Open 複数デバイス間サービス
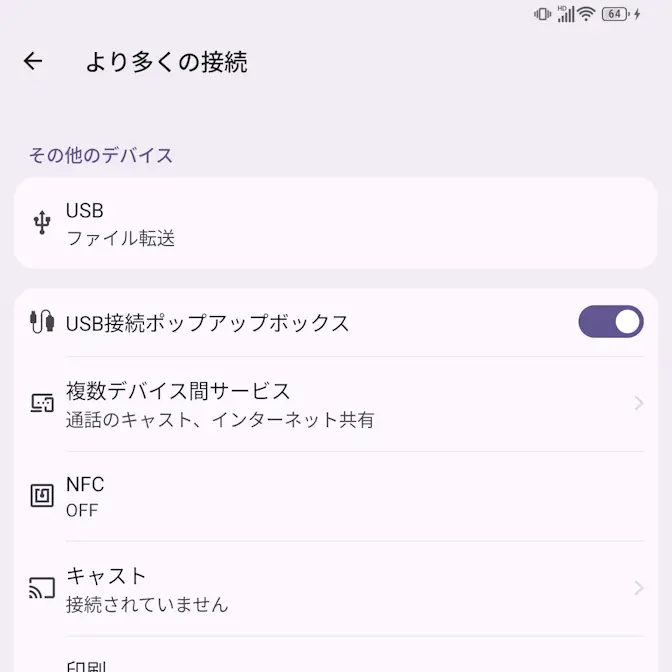This screenshot has width=672, height=672. [x=335, y=404]
